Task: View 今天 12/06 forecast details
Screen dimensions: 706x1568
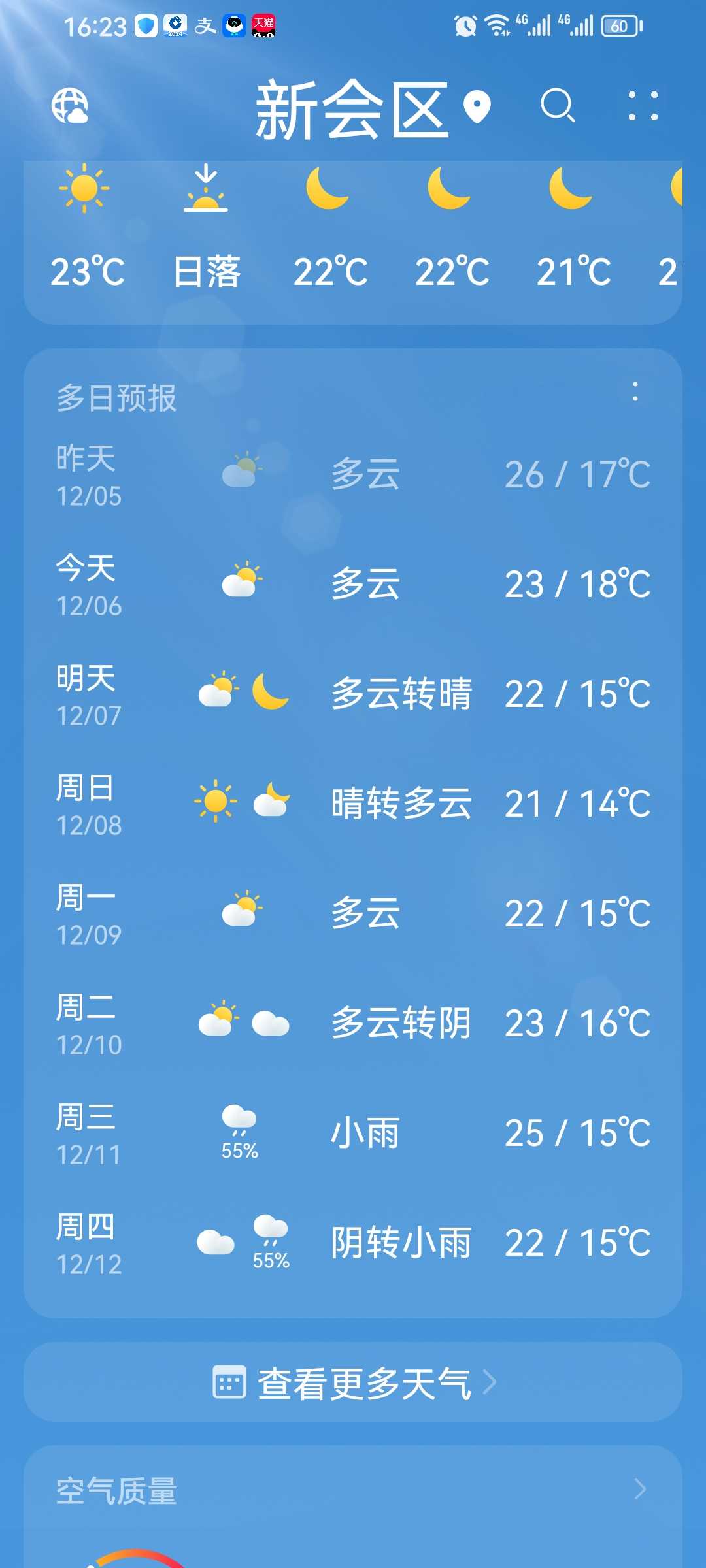Action: (x=353, y=584)
